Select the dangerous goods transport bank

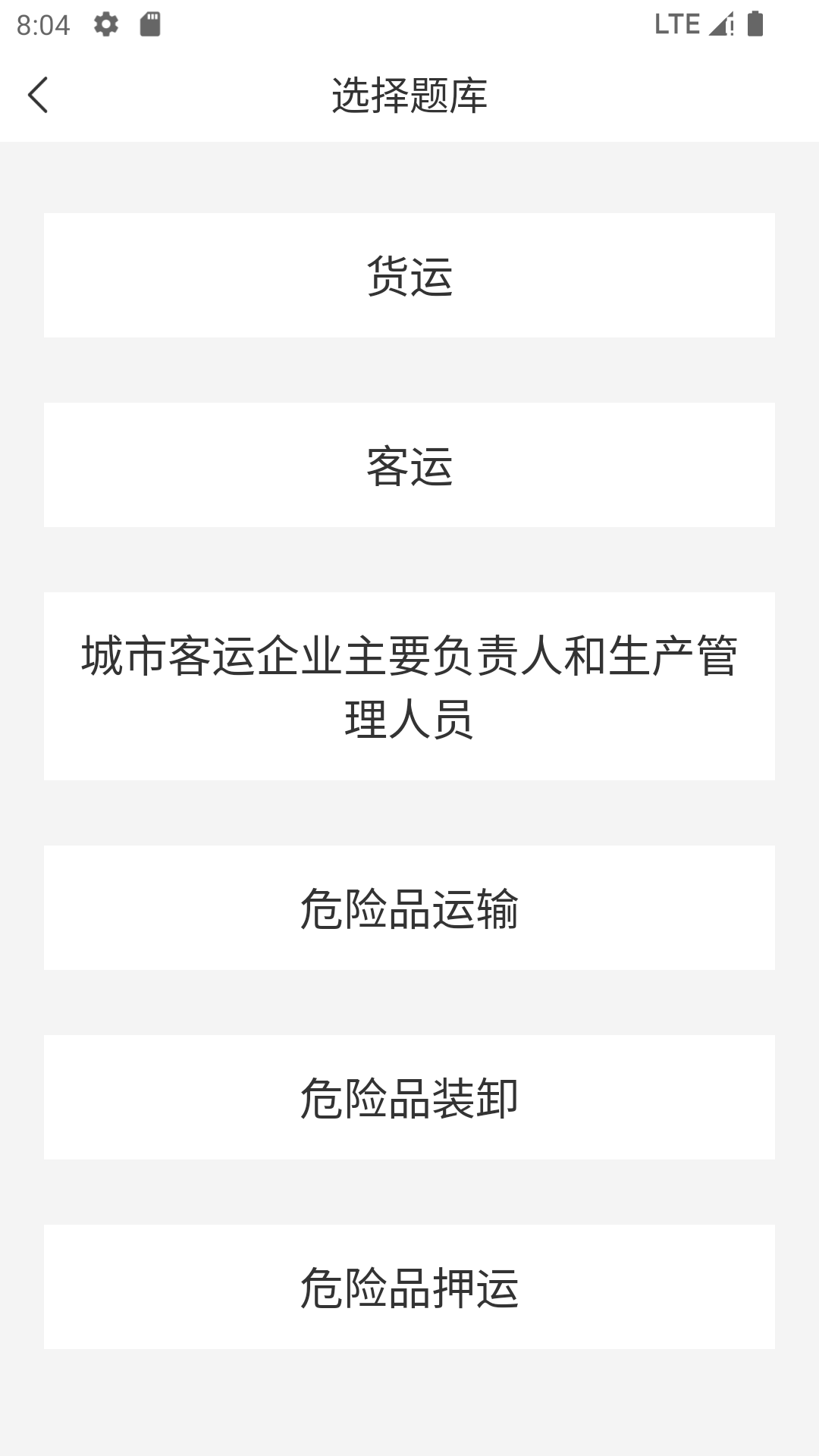coord(409,907)
